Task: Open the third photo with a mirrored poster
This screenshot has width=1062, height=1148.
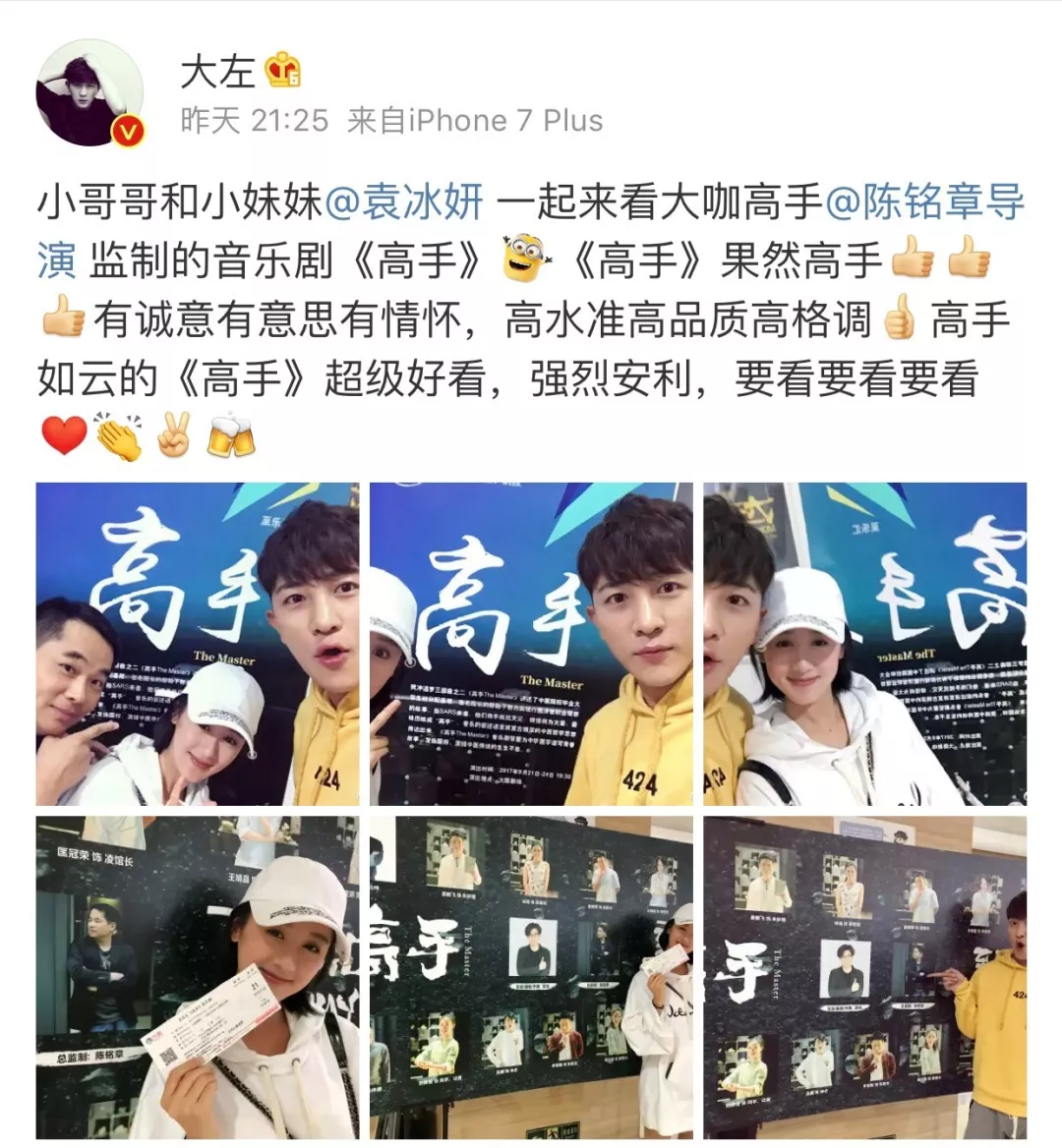Action: click(x=864, y=644)
